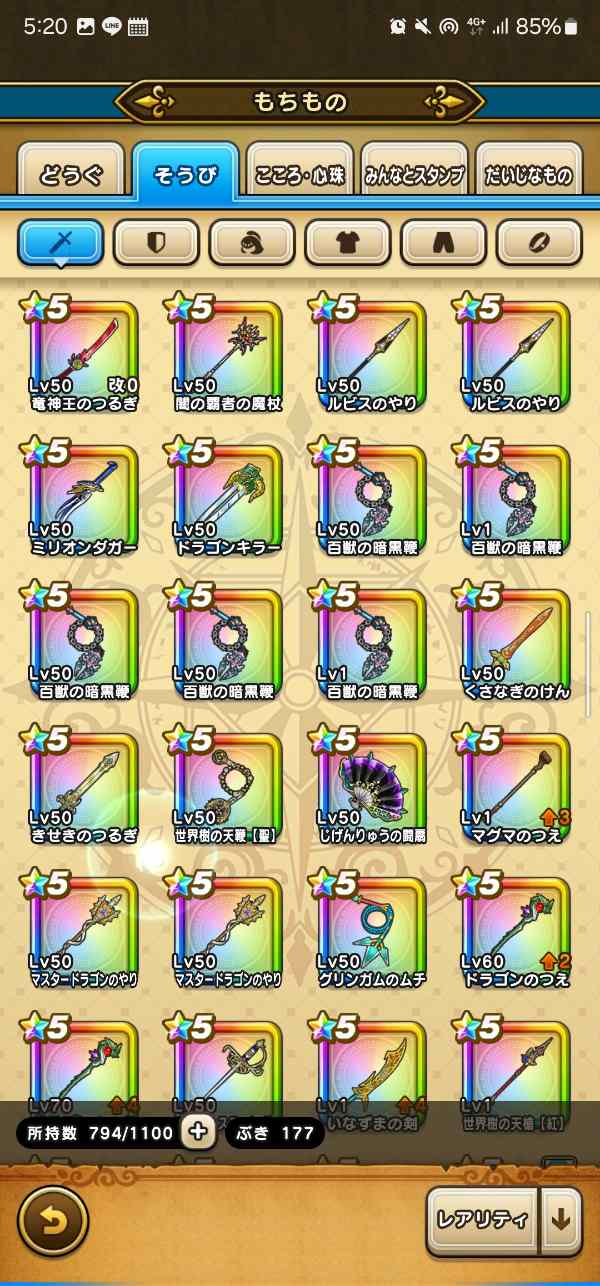600x1286 pixels.
Task: Select the ミリオンダガー weapon
Action: tap(84, 499)
